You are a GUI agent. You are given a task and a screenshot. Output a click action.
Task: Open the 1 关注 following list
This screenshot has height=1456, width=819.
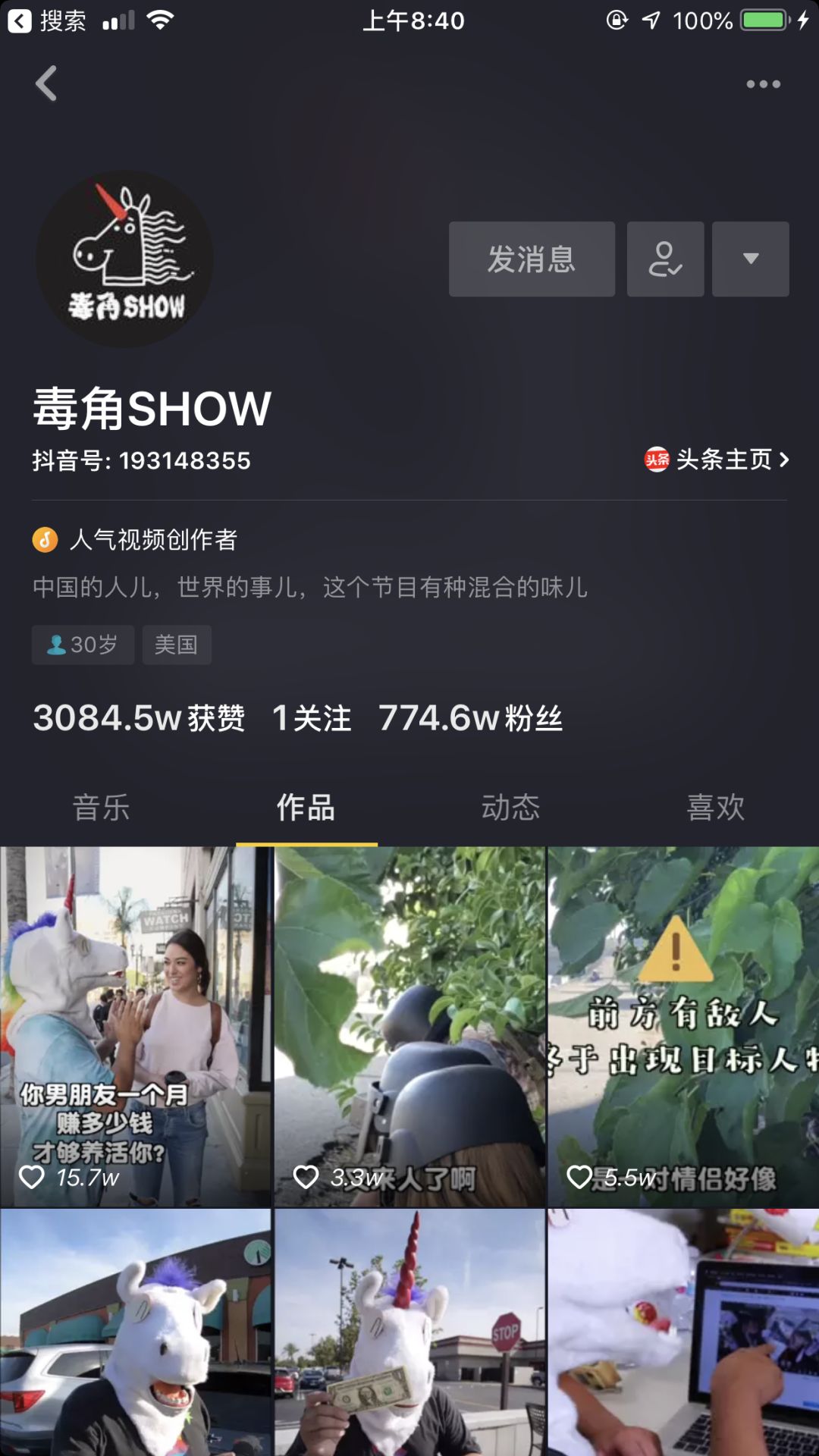click(x=312, y=718)
